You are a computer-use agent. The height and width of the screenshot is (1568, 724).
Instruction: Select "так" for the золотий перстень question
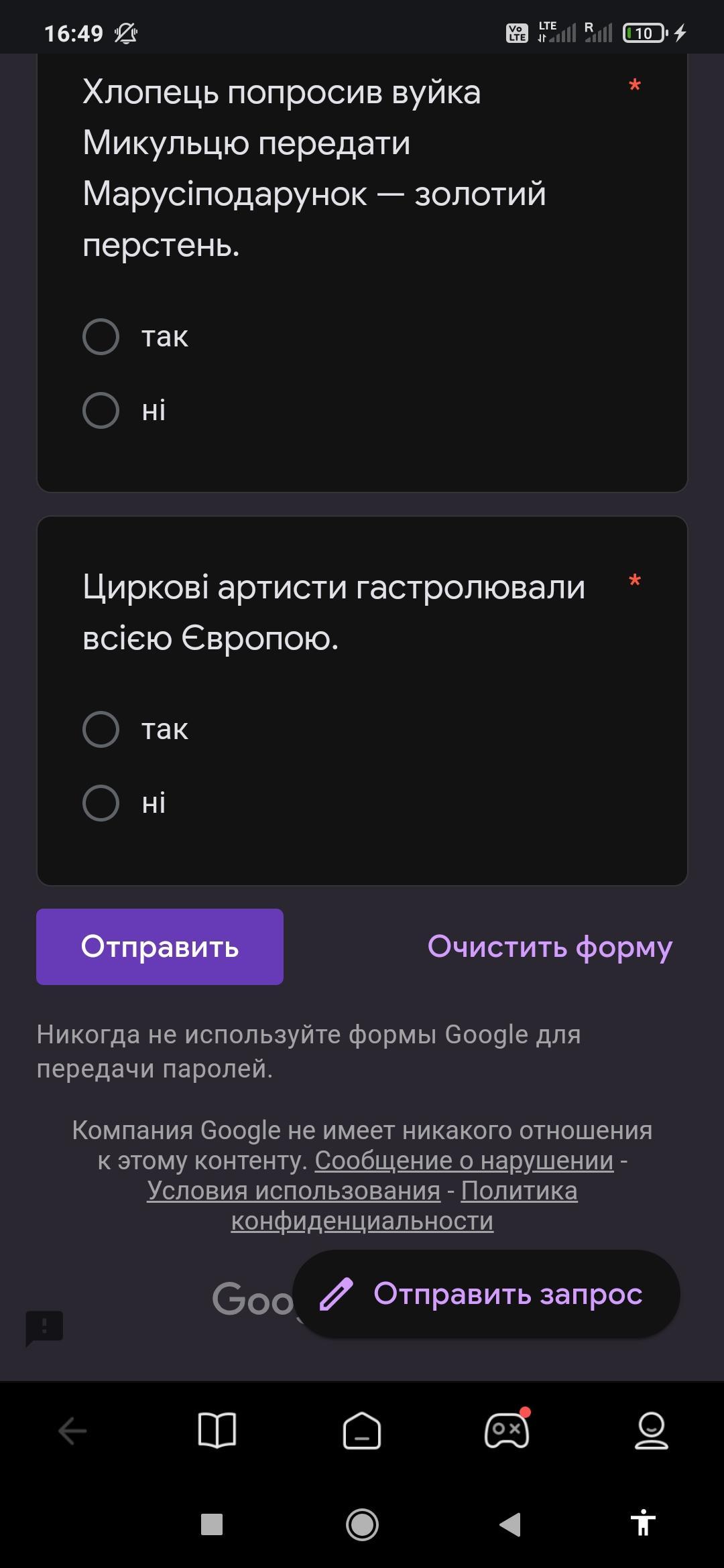(101, 336)
